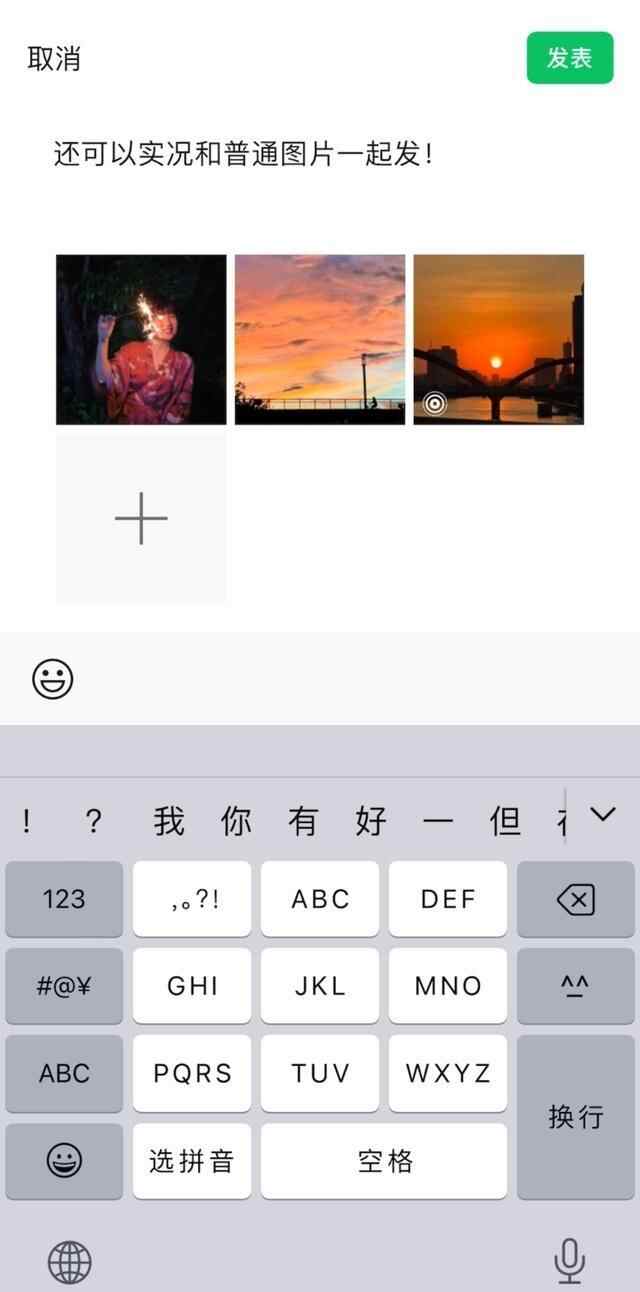Screen dimensions: 640x1292
Task: Open the live photo of the sunset bridge
Action: [498, 340]
